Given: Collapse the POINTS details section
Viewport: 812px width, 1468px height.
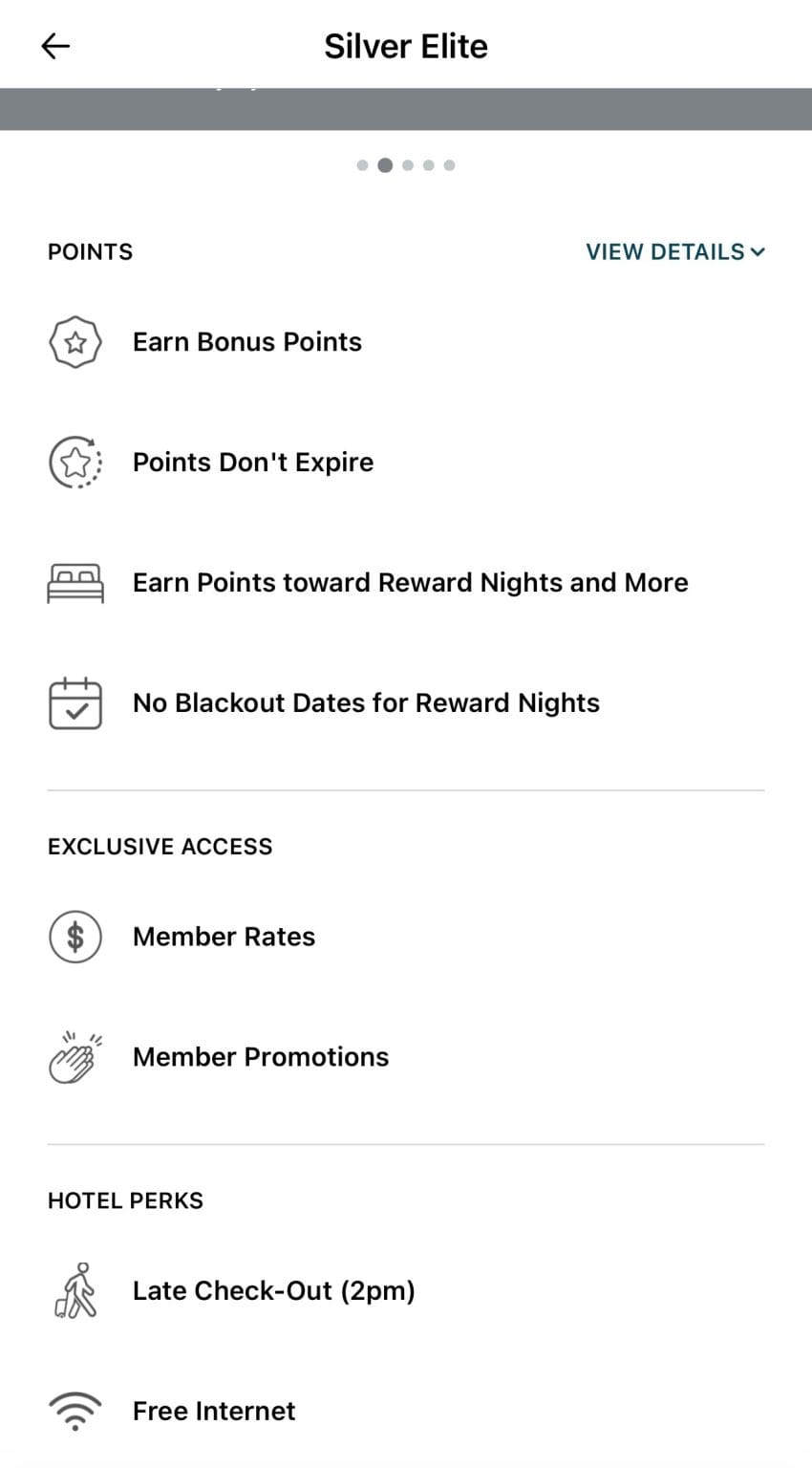Looking at the screenshot, I should (x=674, y=251).
